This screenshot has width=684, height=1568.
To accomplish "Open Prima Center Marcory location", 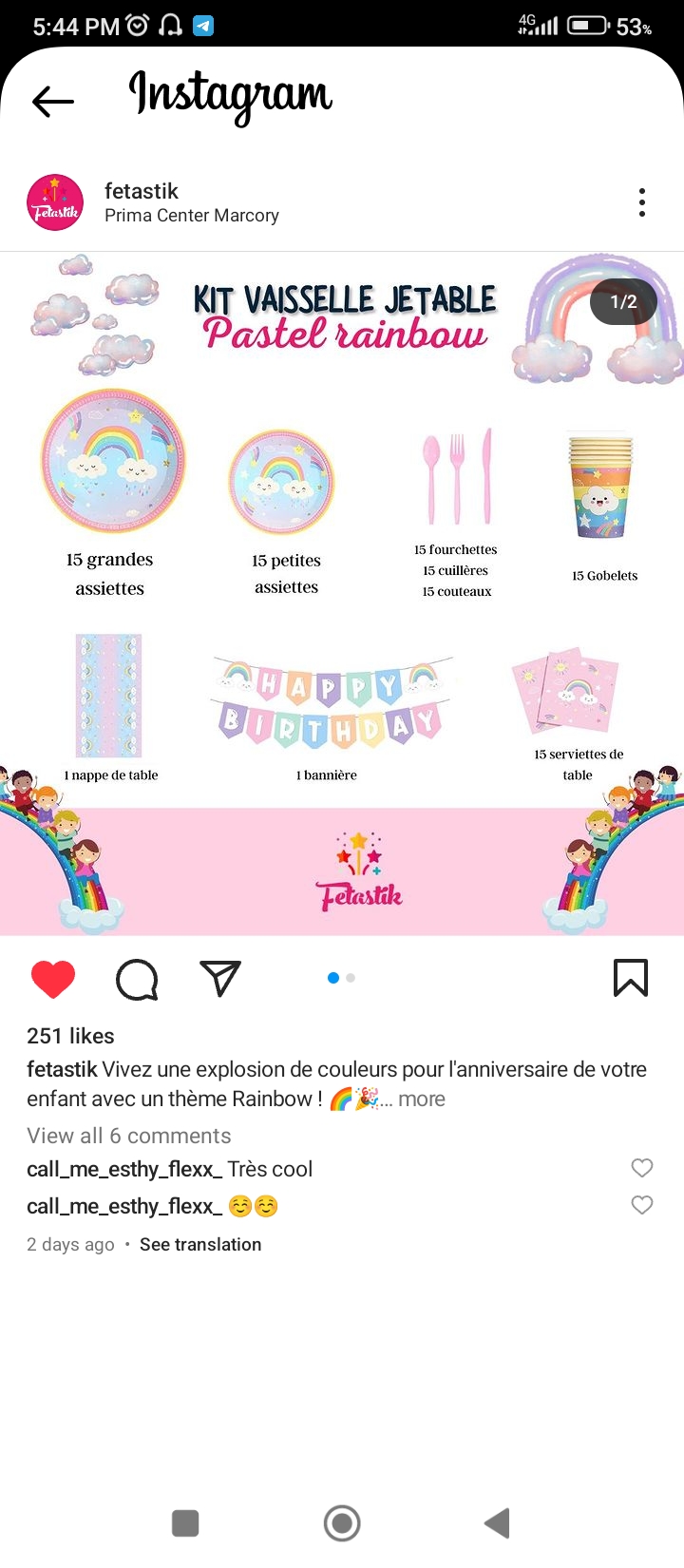I will coord(191,216).
